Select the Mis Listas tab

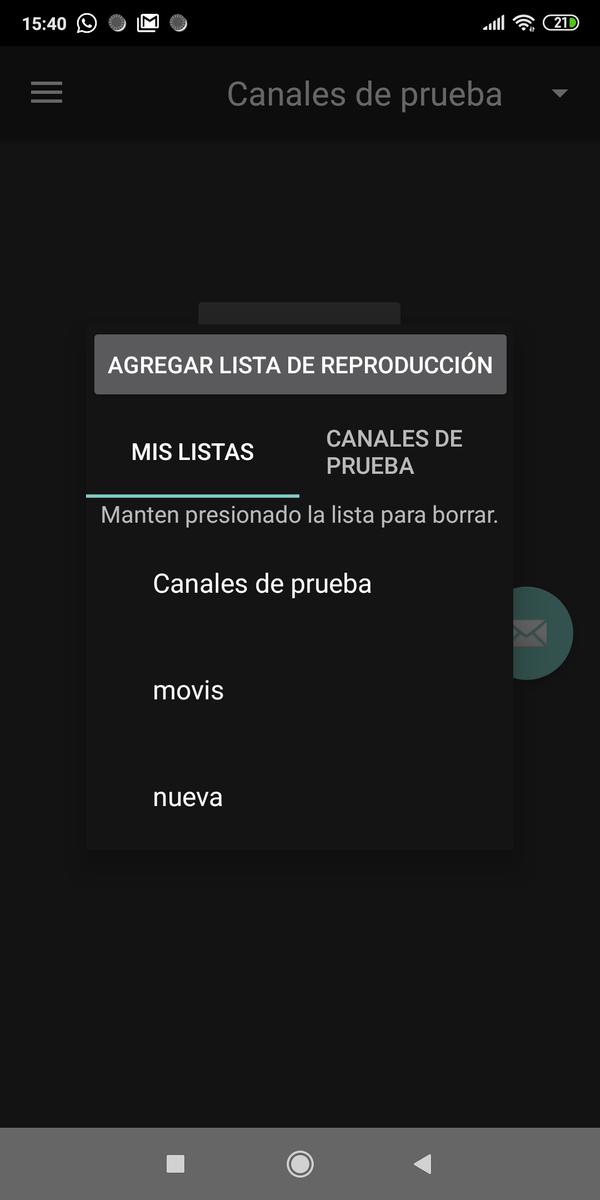[x=192, y=452]
